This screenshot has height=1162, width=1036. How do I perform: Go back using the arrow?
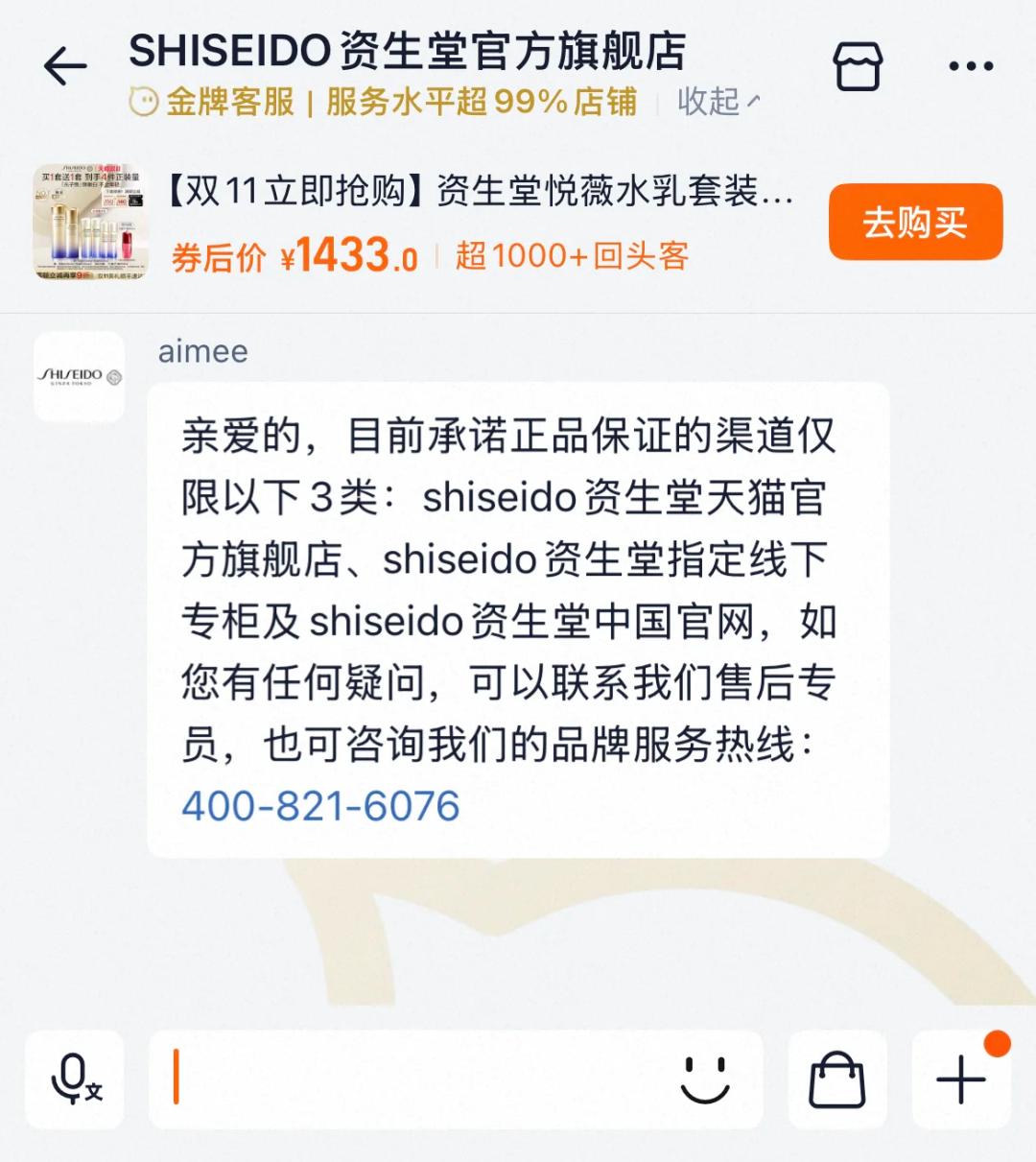pos(65,66)
